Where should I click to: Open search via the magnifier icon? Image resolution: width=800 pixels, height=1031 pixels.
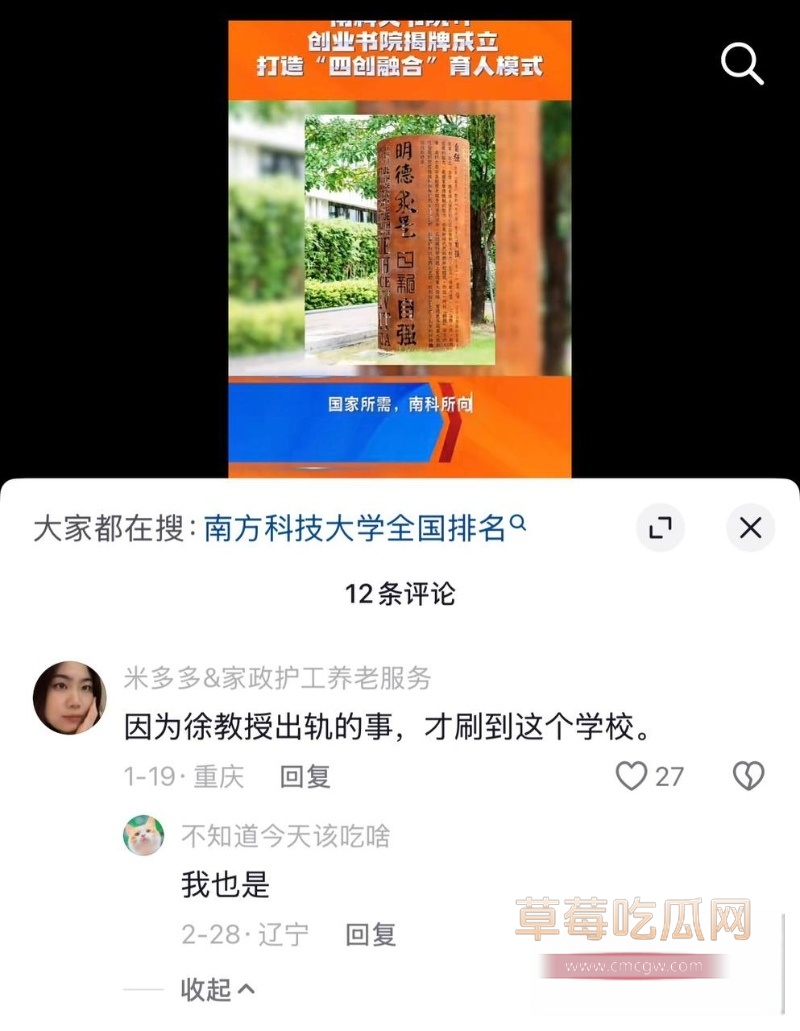pos(741,64)
